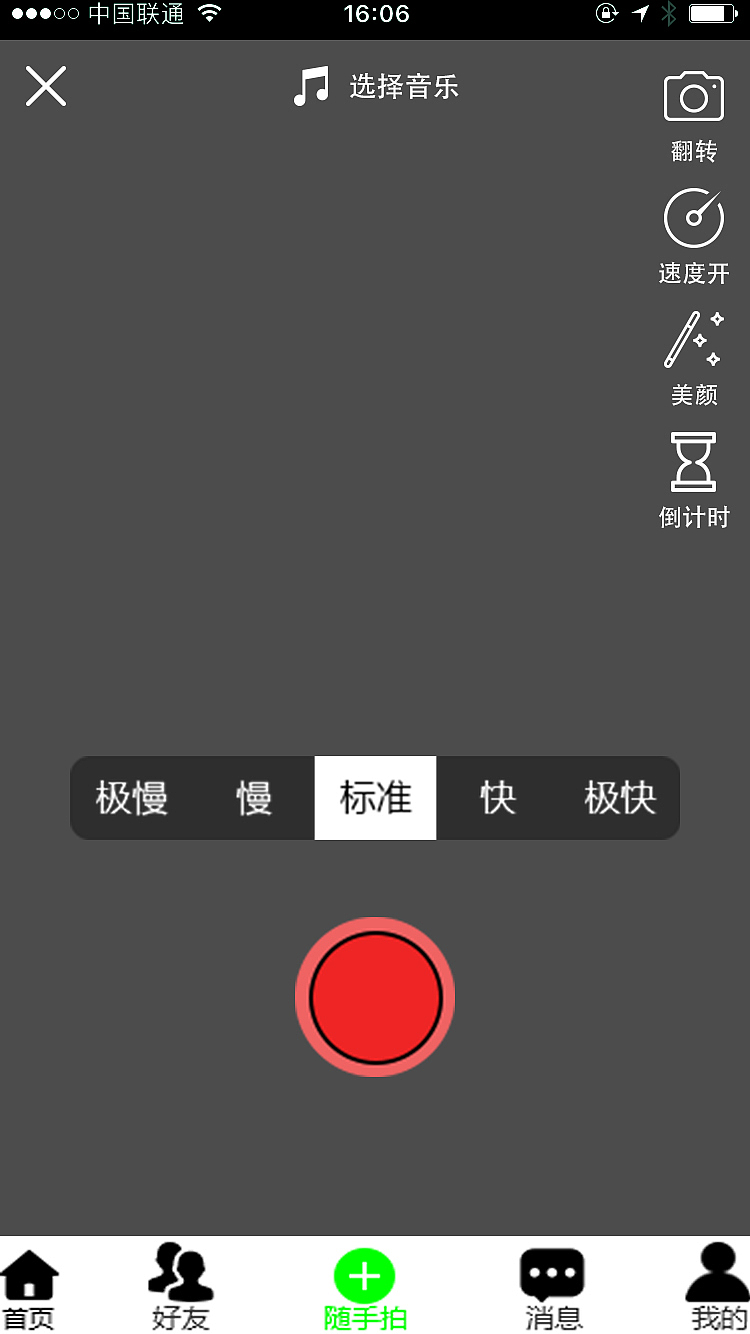The image size is (750, 1334).
Task: Close the camera screen with the X
Action: [x=45, y=86]
